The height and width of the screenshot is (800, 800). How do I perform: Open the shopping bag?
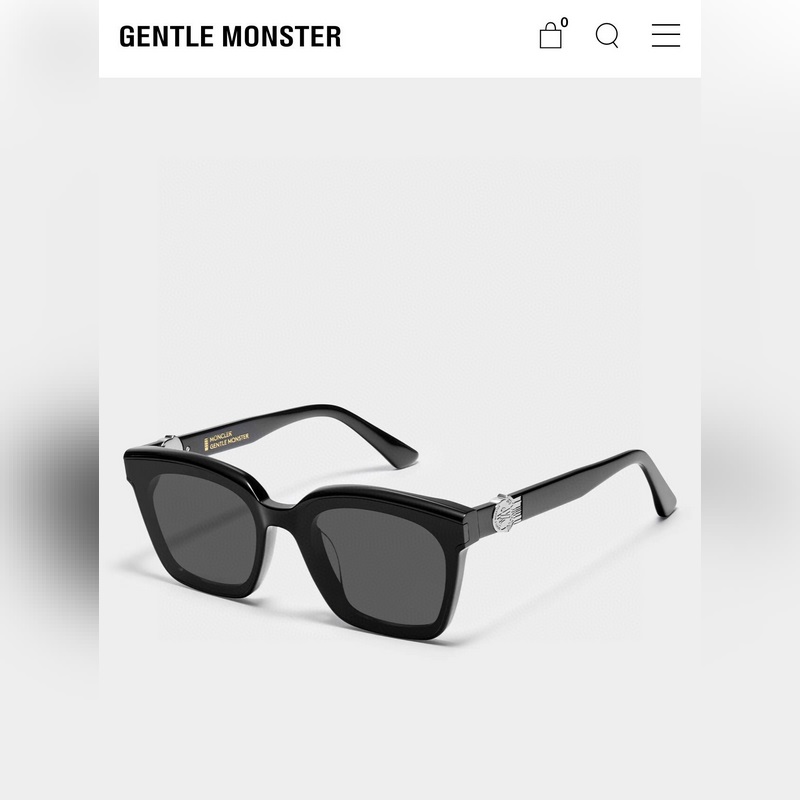pos(551,36)
